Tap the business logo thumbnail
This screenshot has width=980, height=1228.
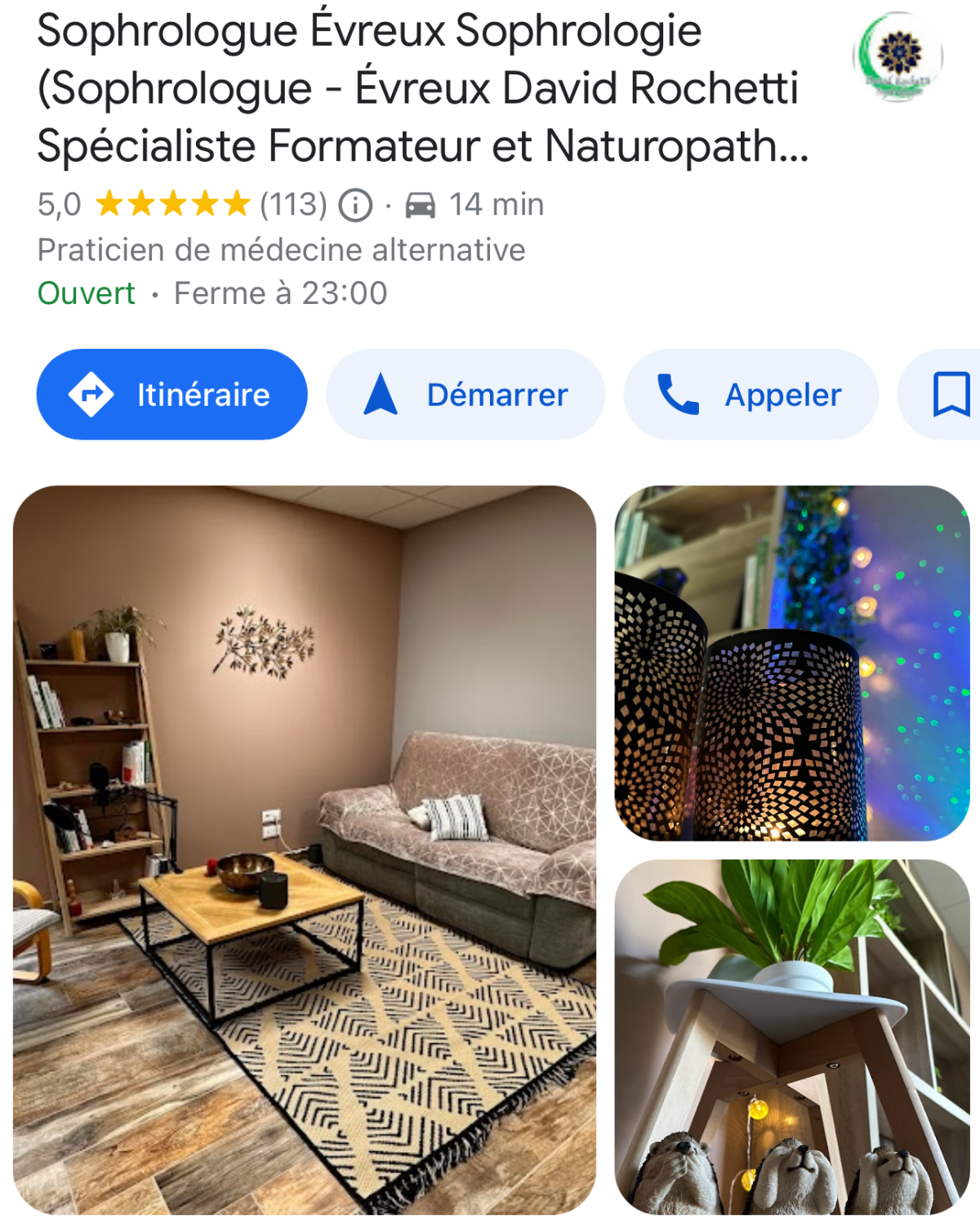click(x=898, y=56)
